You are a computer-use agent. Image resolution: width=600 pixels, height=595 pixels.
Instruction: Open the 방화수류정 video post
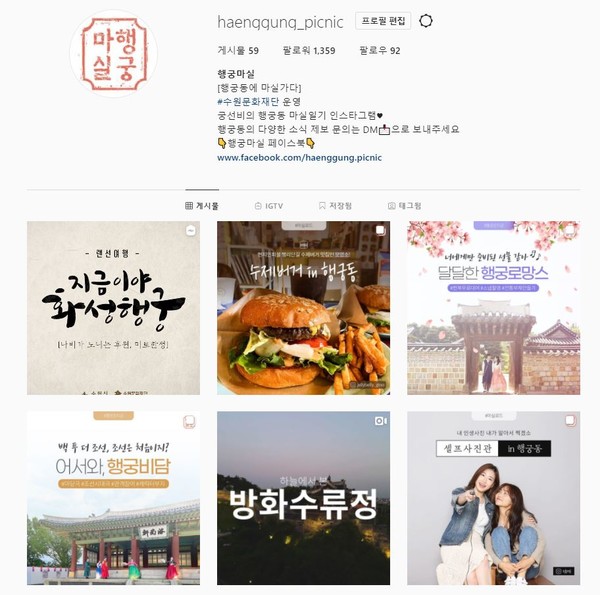point(303,498)
